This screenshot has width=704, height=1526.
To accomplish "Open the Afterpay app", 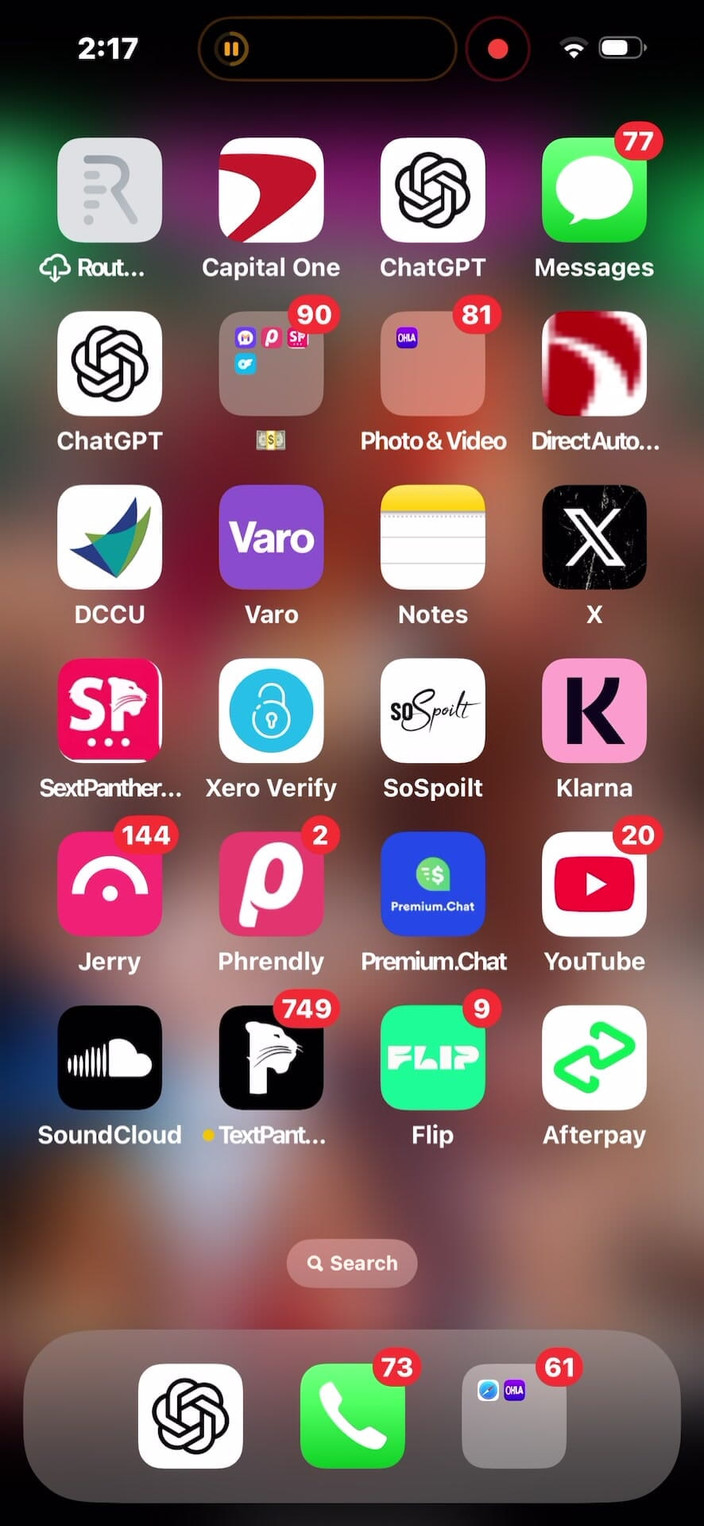I will pos(594,1057).
